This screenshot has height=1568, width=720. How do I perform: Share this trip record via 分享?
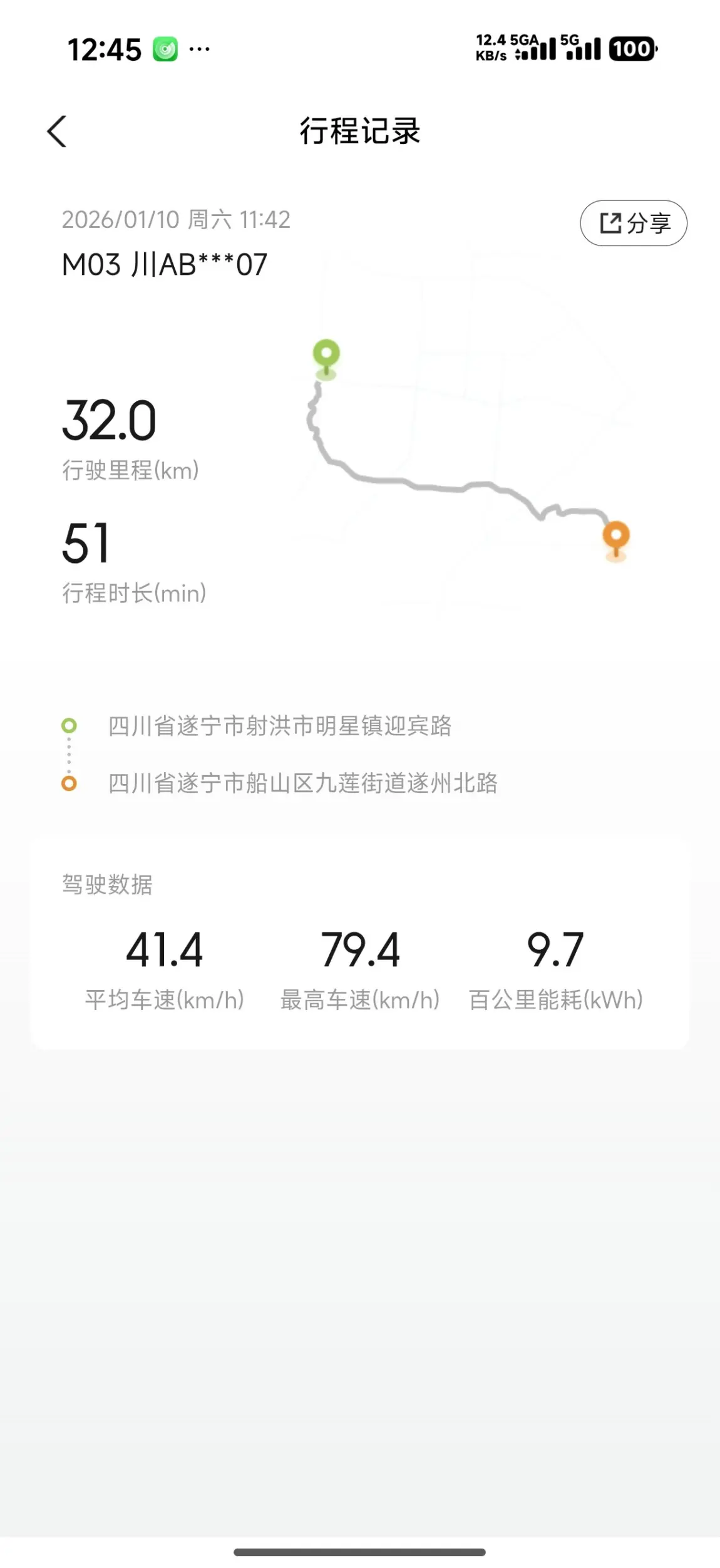633,223
